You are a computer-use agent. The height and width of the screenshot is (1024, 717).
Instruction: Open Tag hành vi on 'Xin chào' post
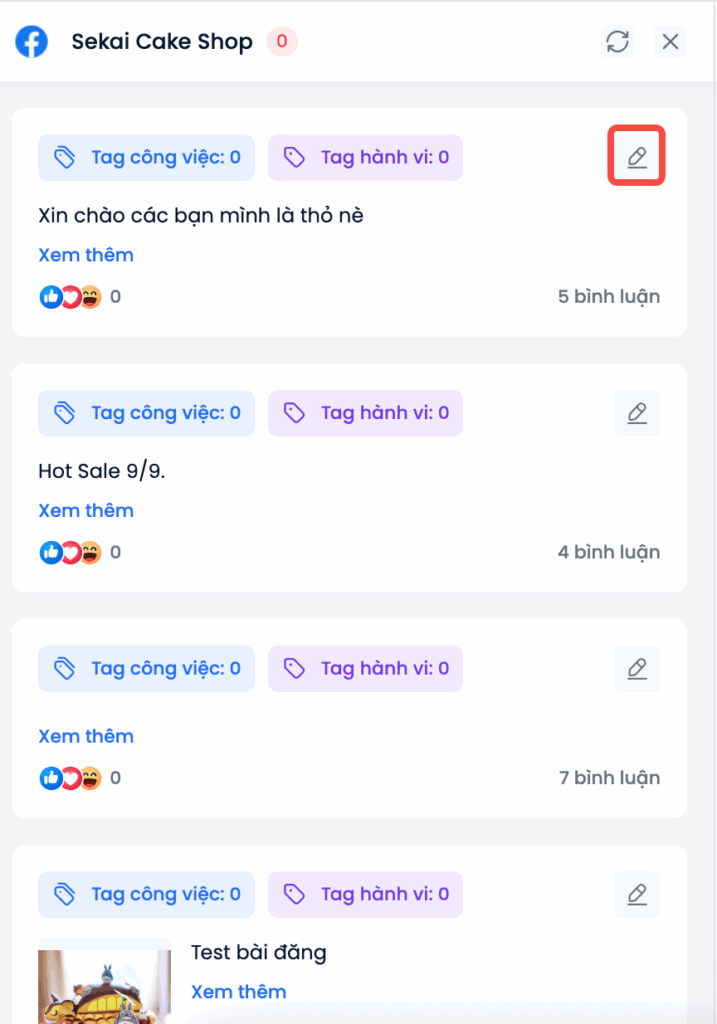click(x=365, y=157)
